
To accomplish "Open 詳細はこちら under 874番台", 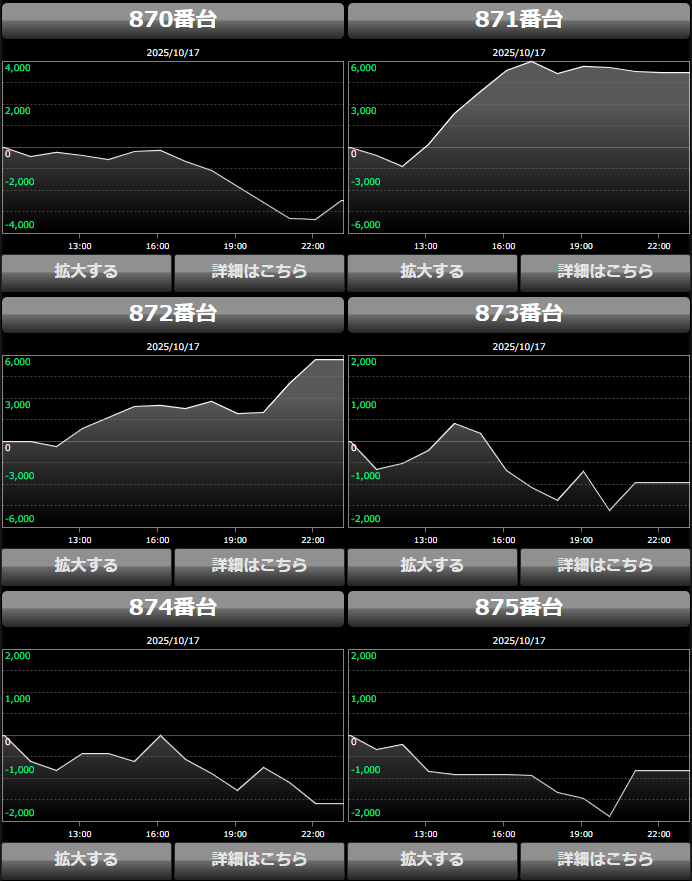I will pyautogui.click(x=259, y=860).
